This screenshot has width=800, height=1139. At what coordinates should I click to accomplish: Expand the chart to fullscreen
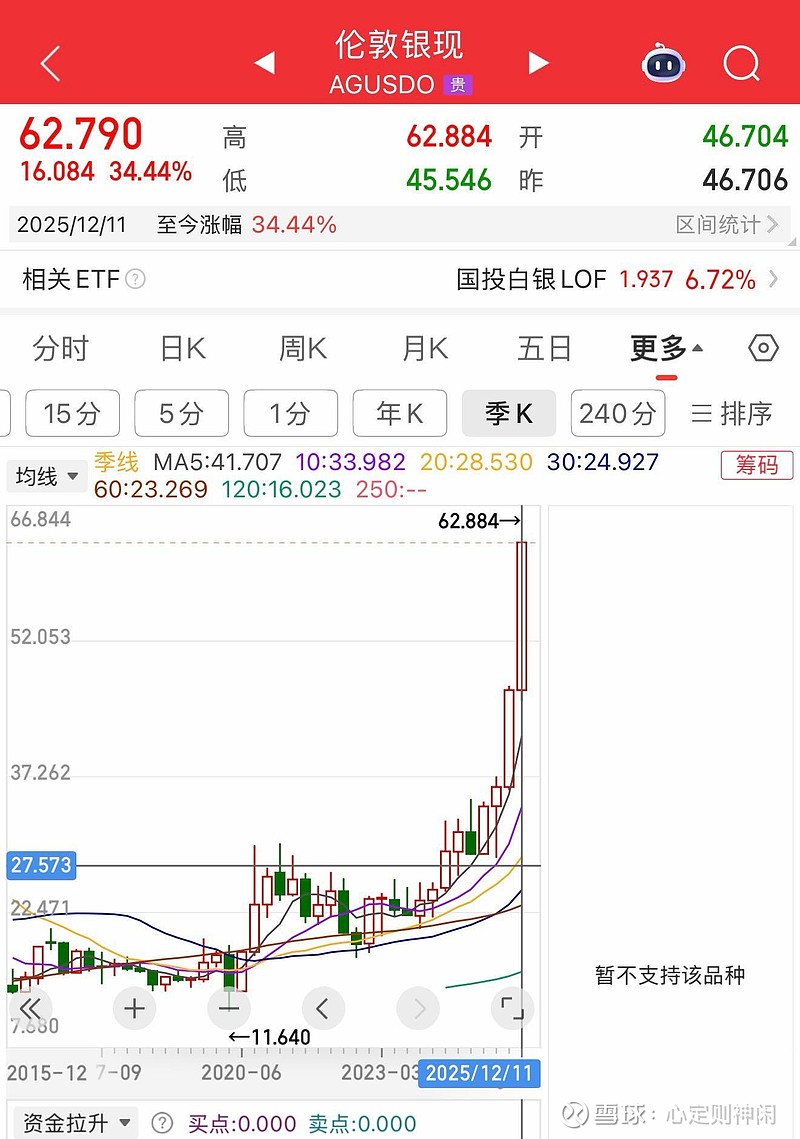(513, 1009)
